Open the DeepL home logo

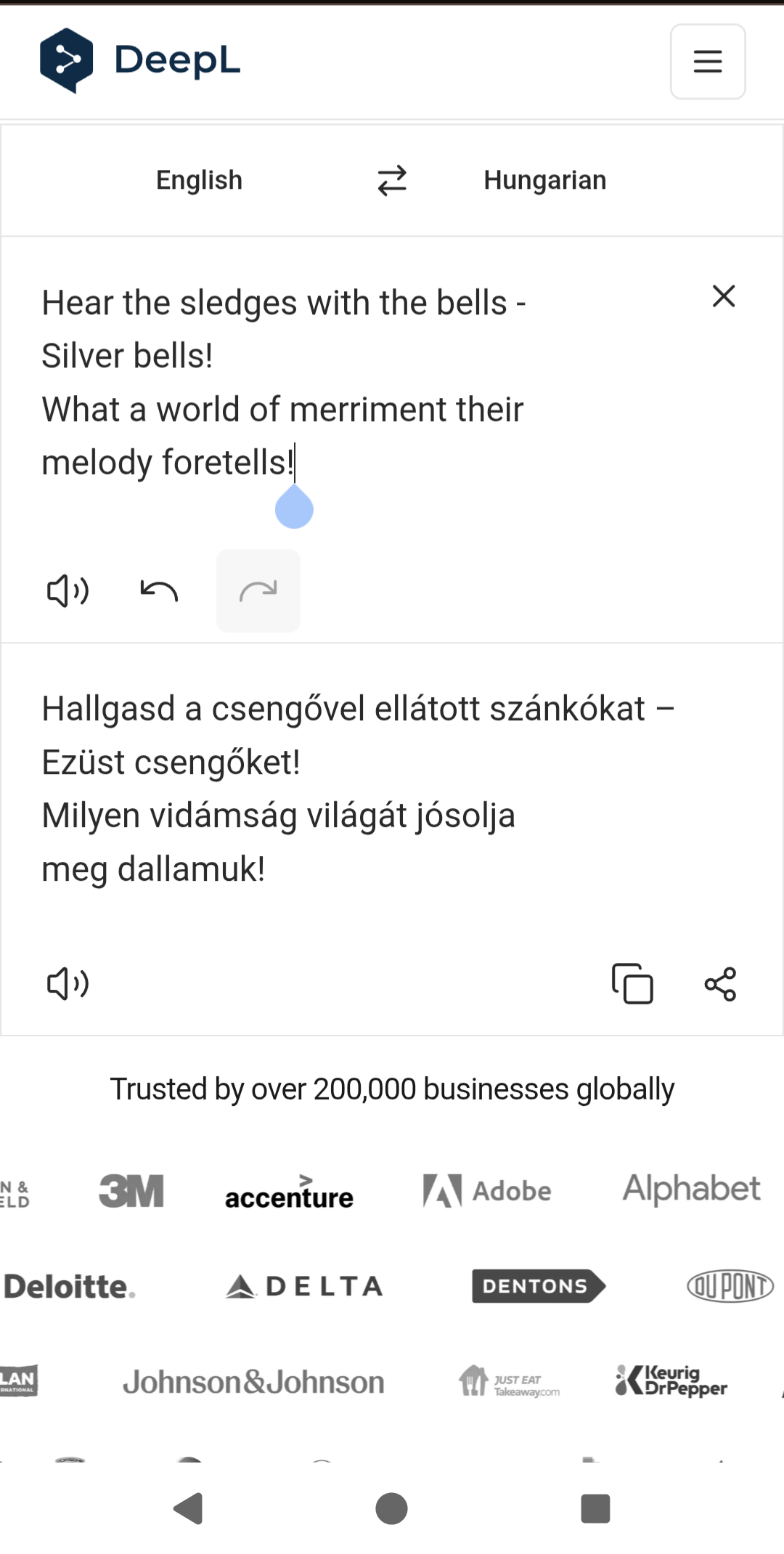pos(140,61)
